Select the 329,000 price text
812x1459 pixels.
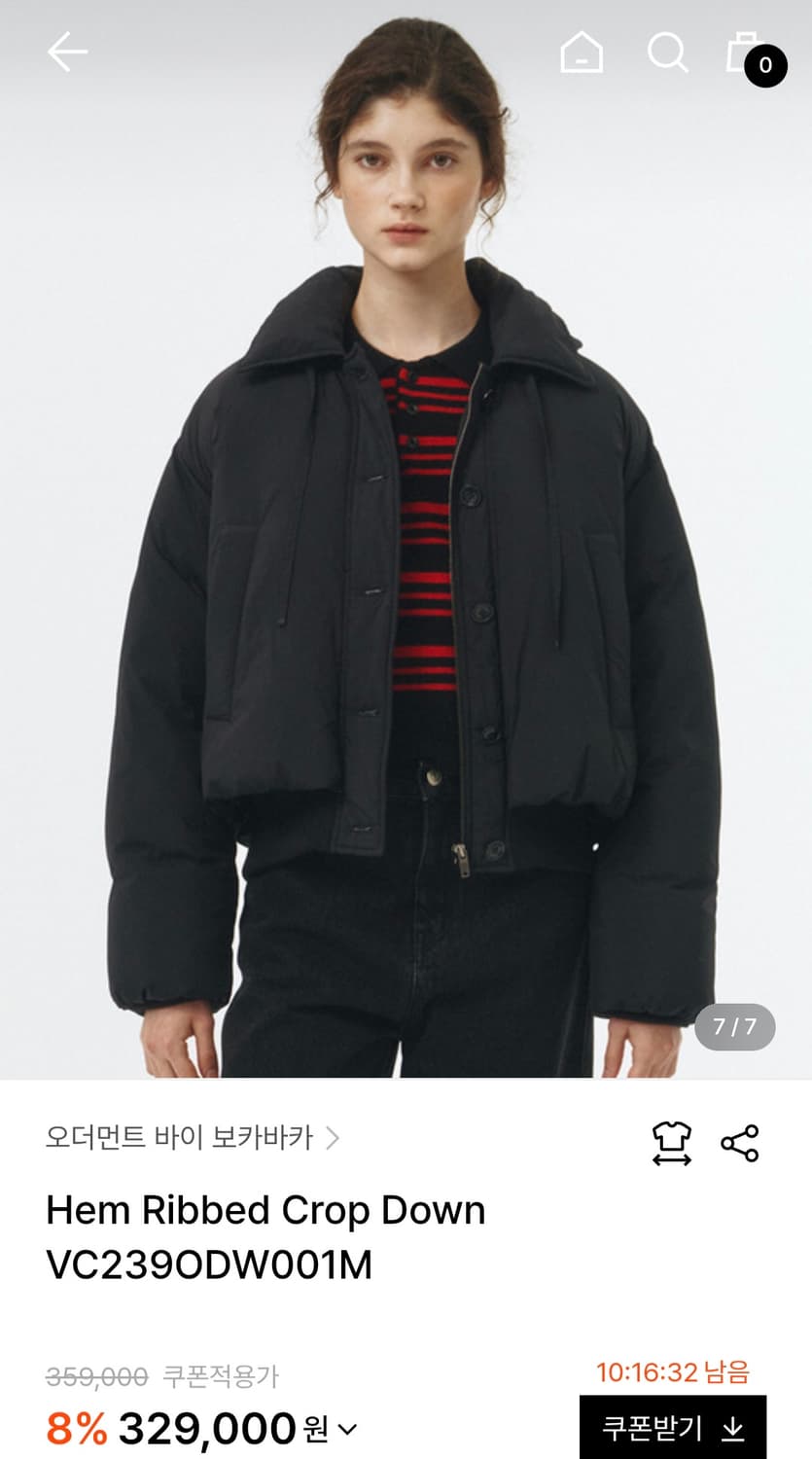[219, 1428]
